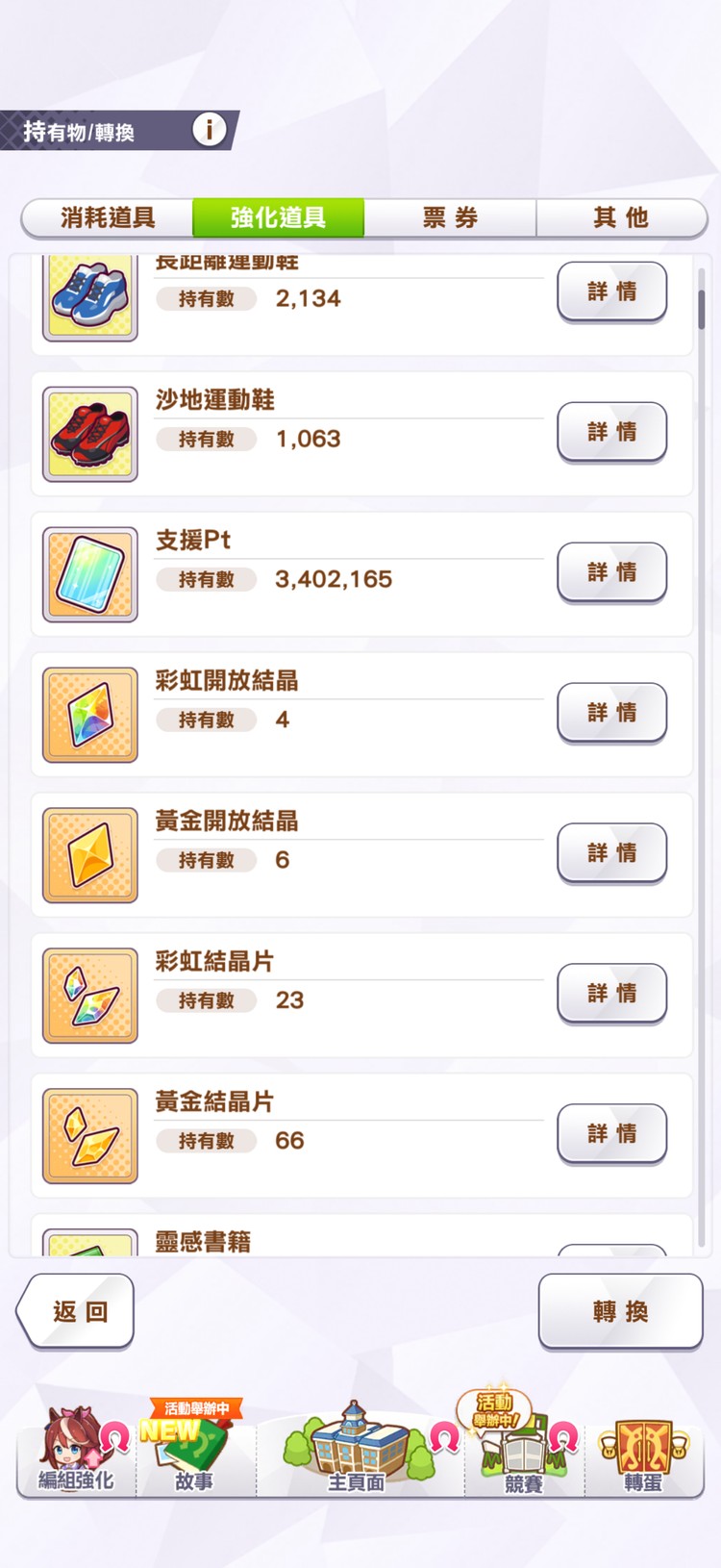This screenshot has width=721, height=1568.
Task: Click the 黃金開放結晶 golden crystal icon
Action: tap(89, 854)
